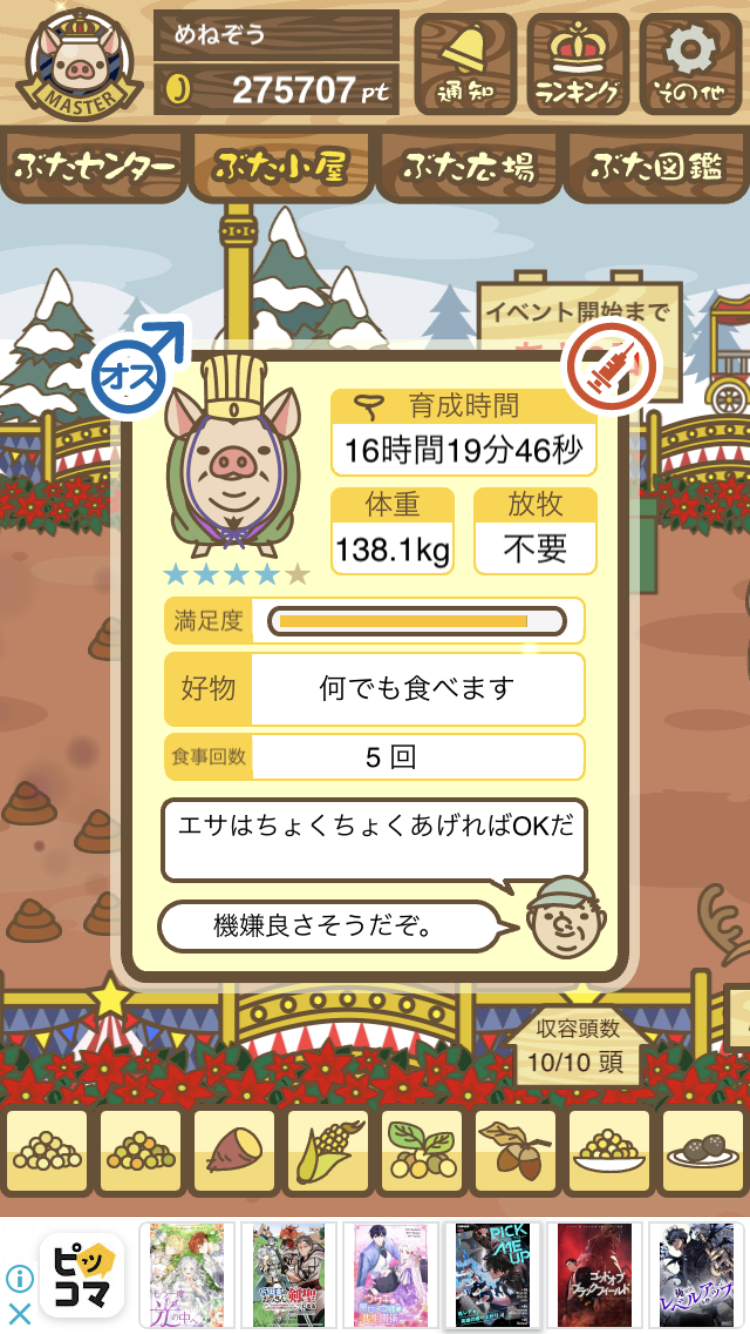Open the ピッコマ ad banner
750x1334 pixels.
(x=82, y=1274)
